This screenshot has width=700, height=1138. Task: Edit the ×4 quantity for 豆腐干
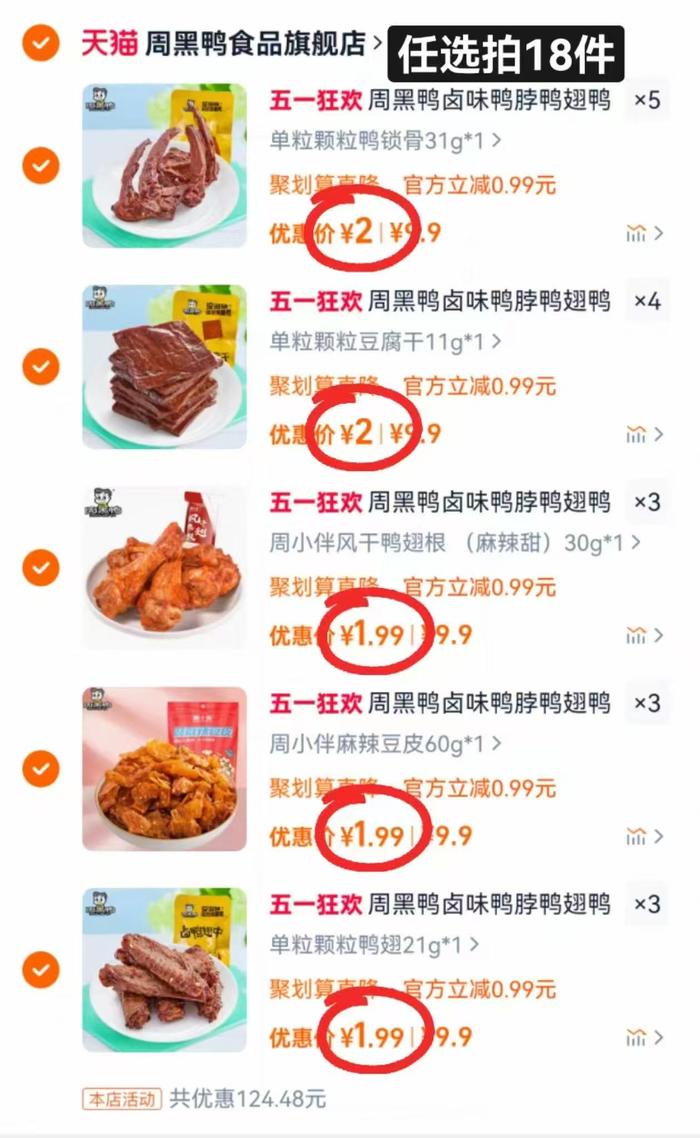pyautogui.click(x=647, y=302)
